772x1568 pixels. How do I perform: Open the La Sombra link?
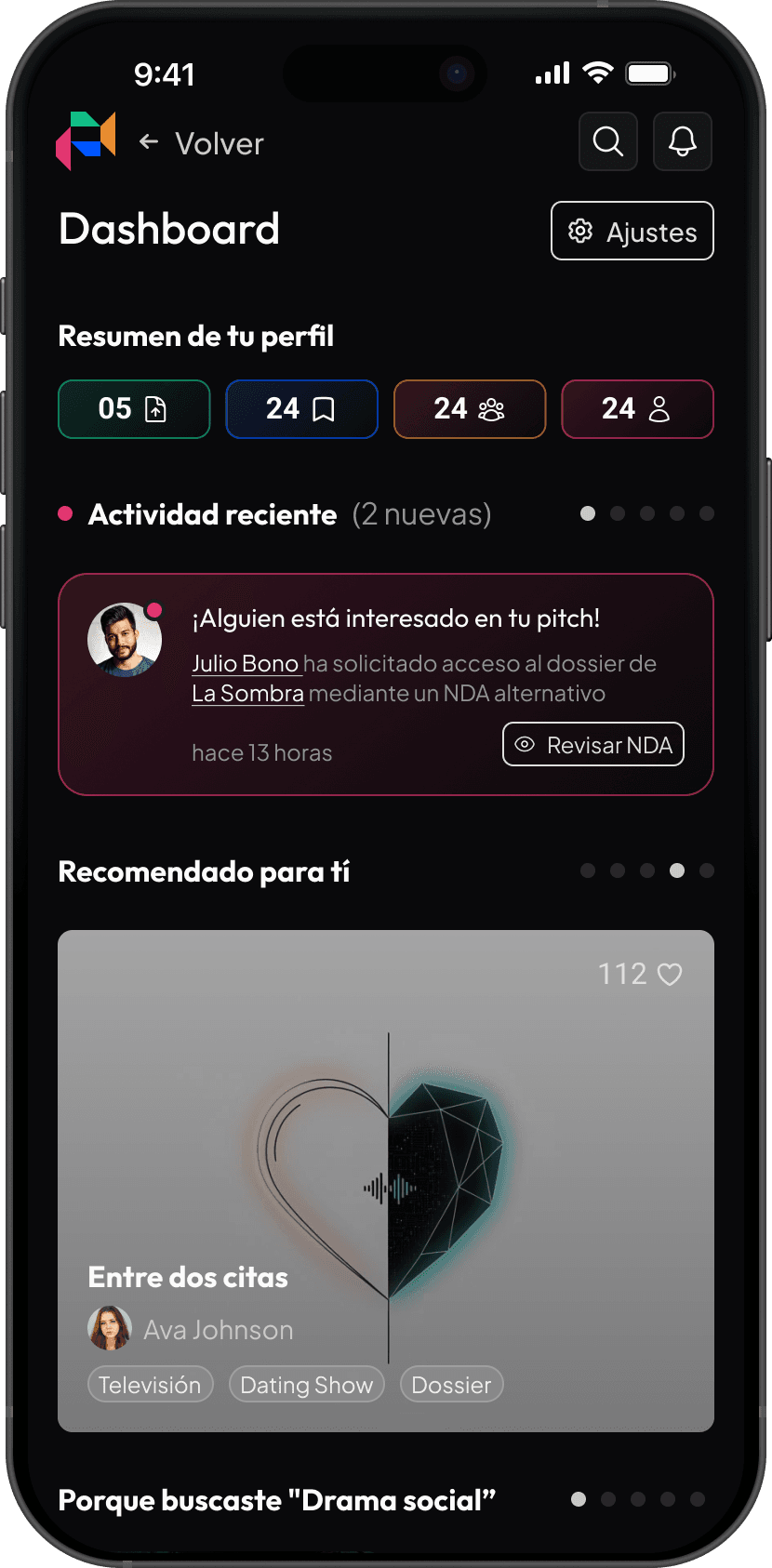point(246,693)
